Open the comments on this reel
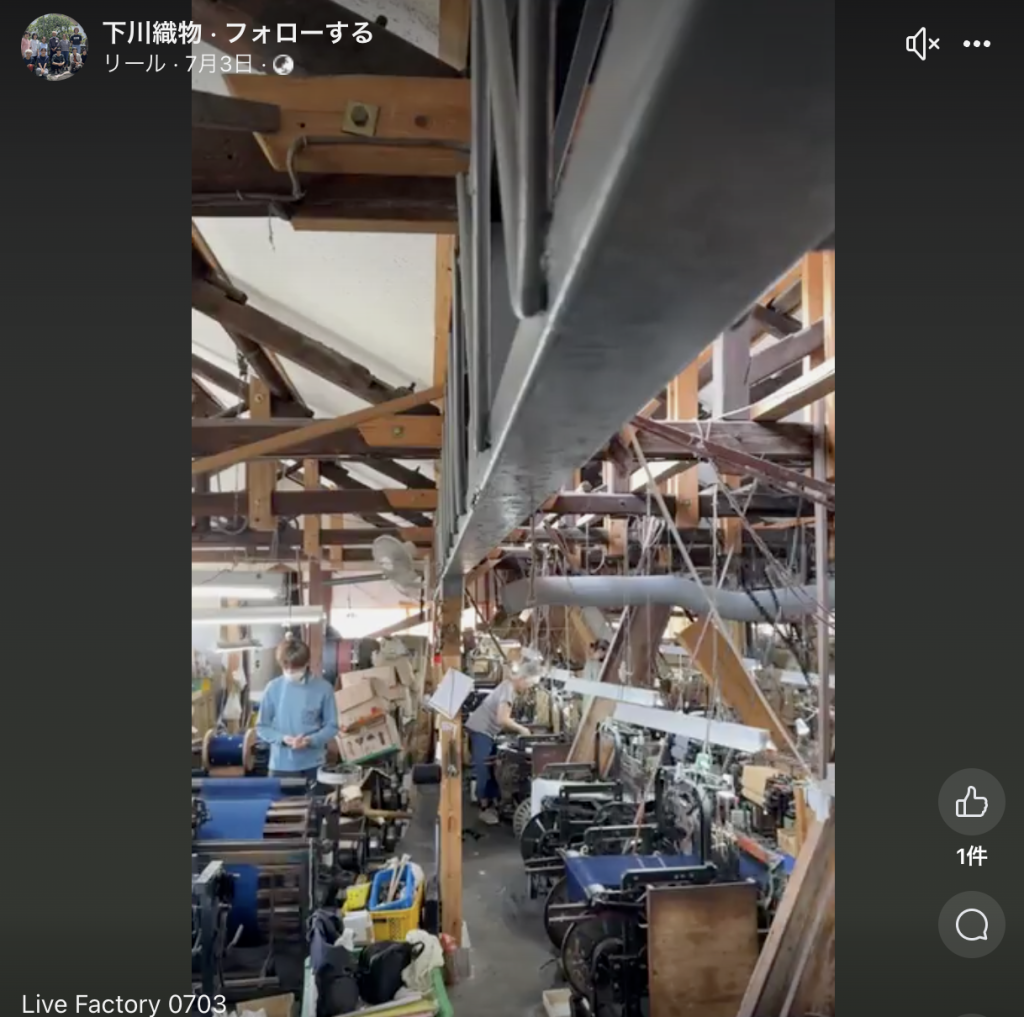 [971, 925]
